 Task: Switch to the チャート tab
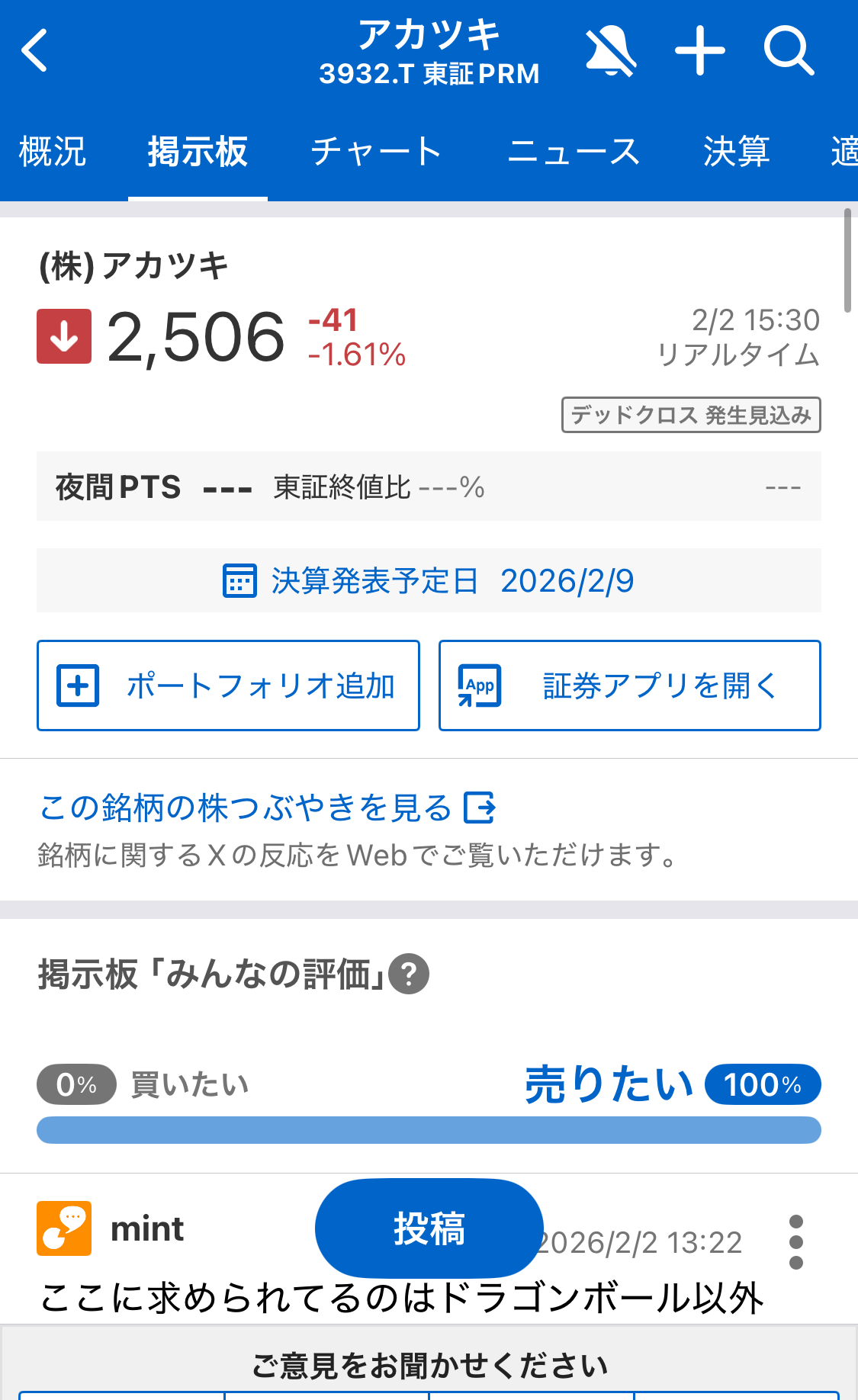376,151
